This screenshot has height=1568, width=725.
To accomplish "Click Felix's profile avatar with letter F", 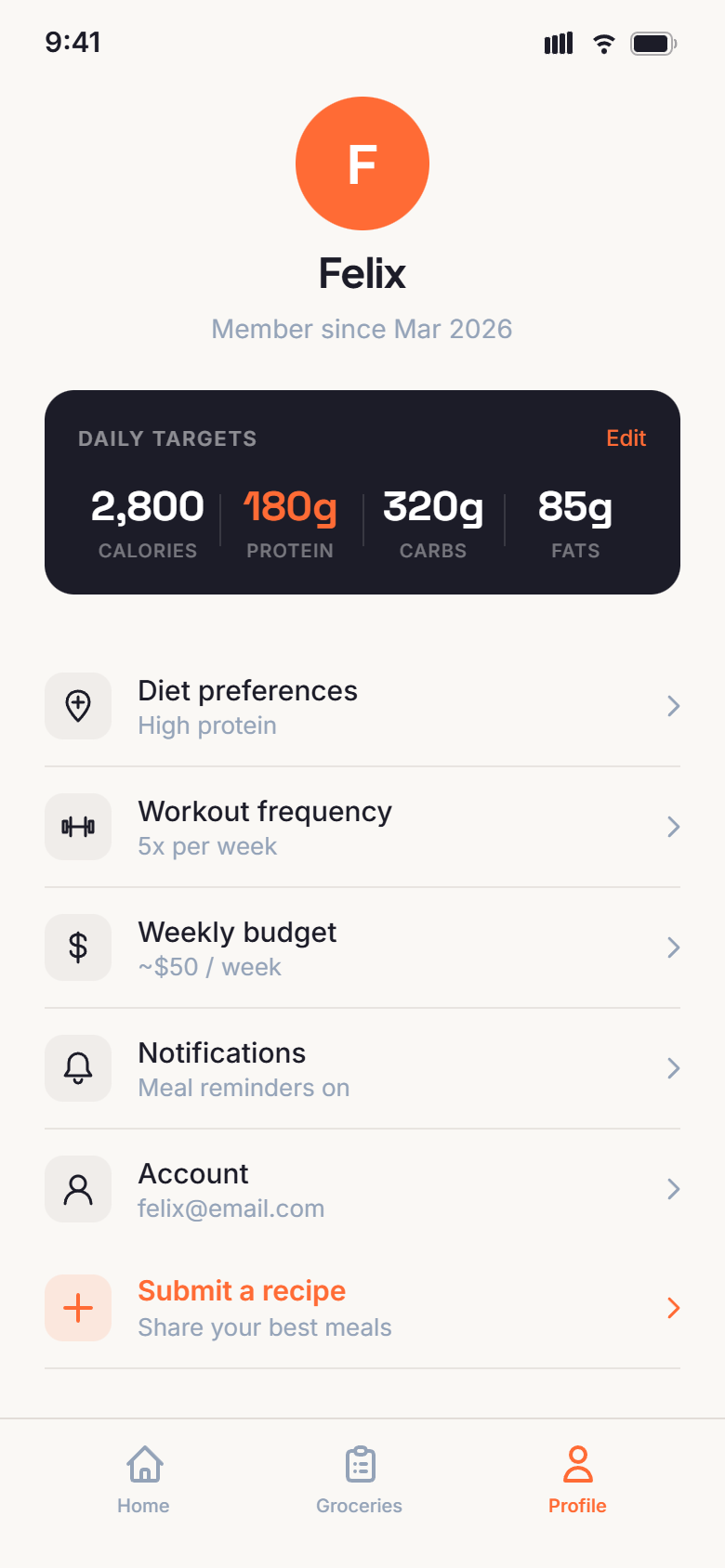I will point(362,163).
